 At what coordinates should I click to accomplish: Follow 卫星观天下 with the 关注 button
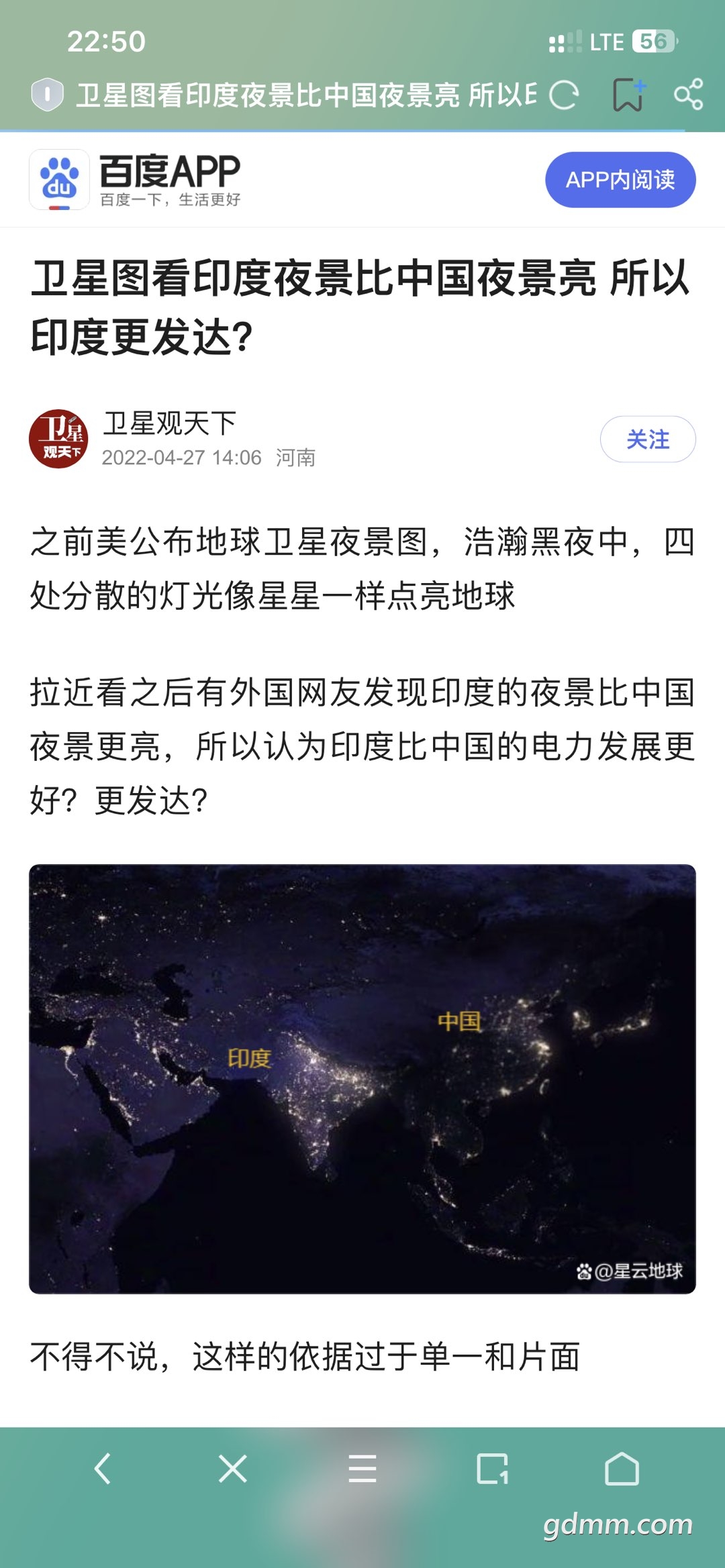[648, 439]
